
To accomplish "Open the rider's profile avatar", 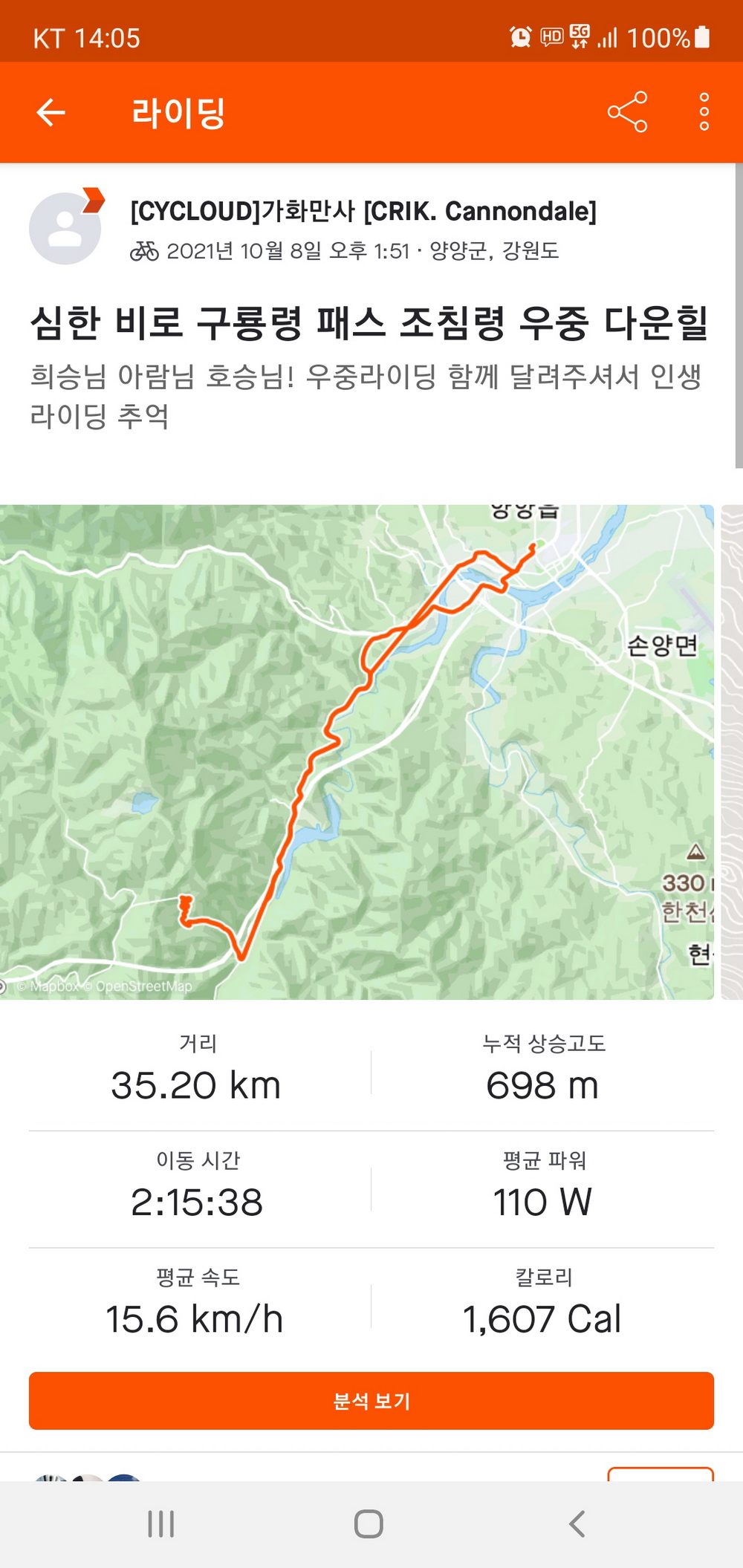I will [x=65, y=228].
